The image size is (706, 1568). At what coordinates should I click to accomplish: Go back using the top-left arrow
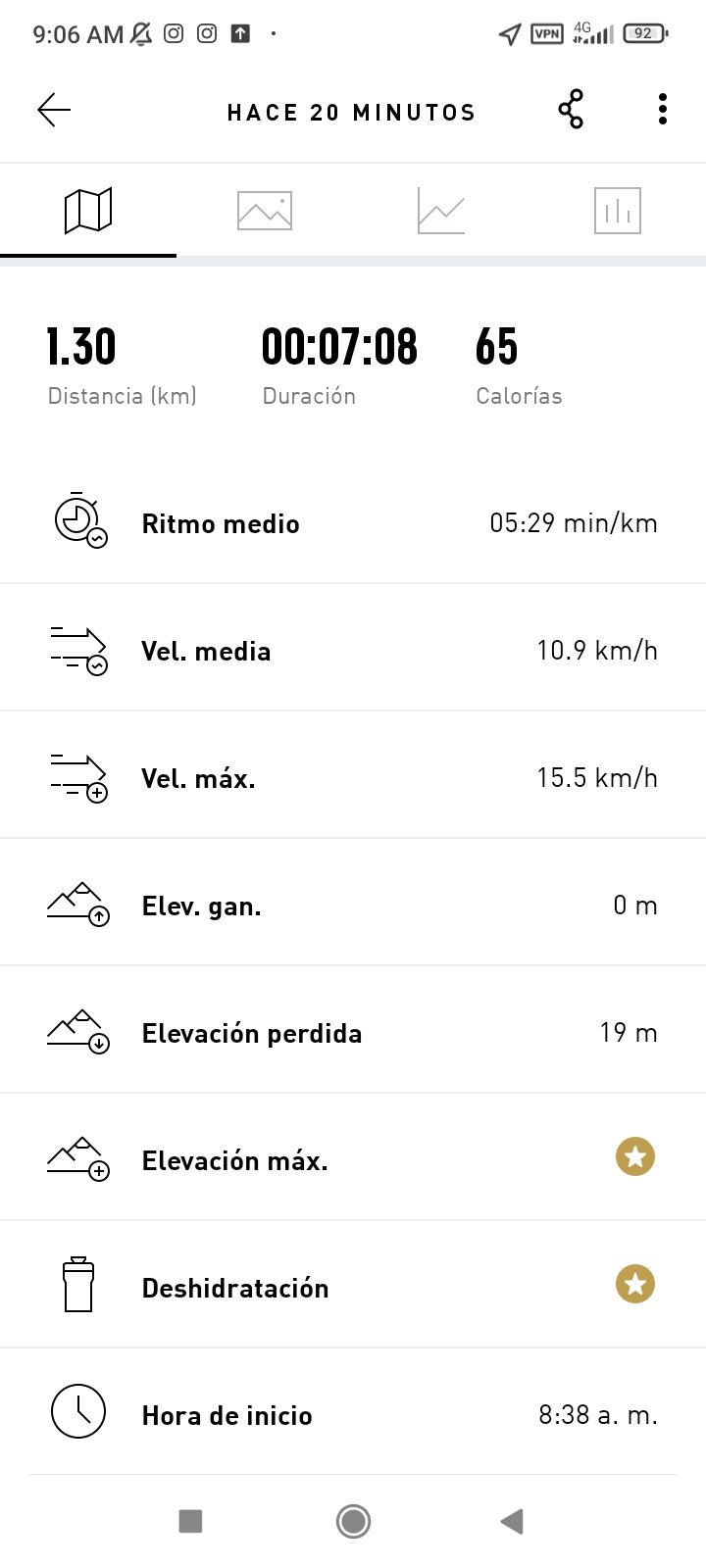click(54, 111)
